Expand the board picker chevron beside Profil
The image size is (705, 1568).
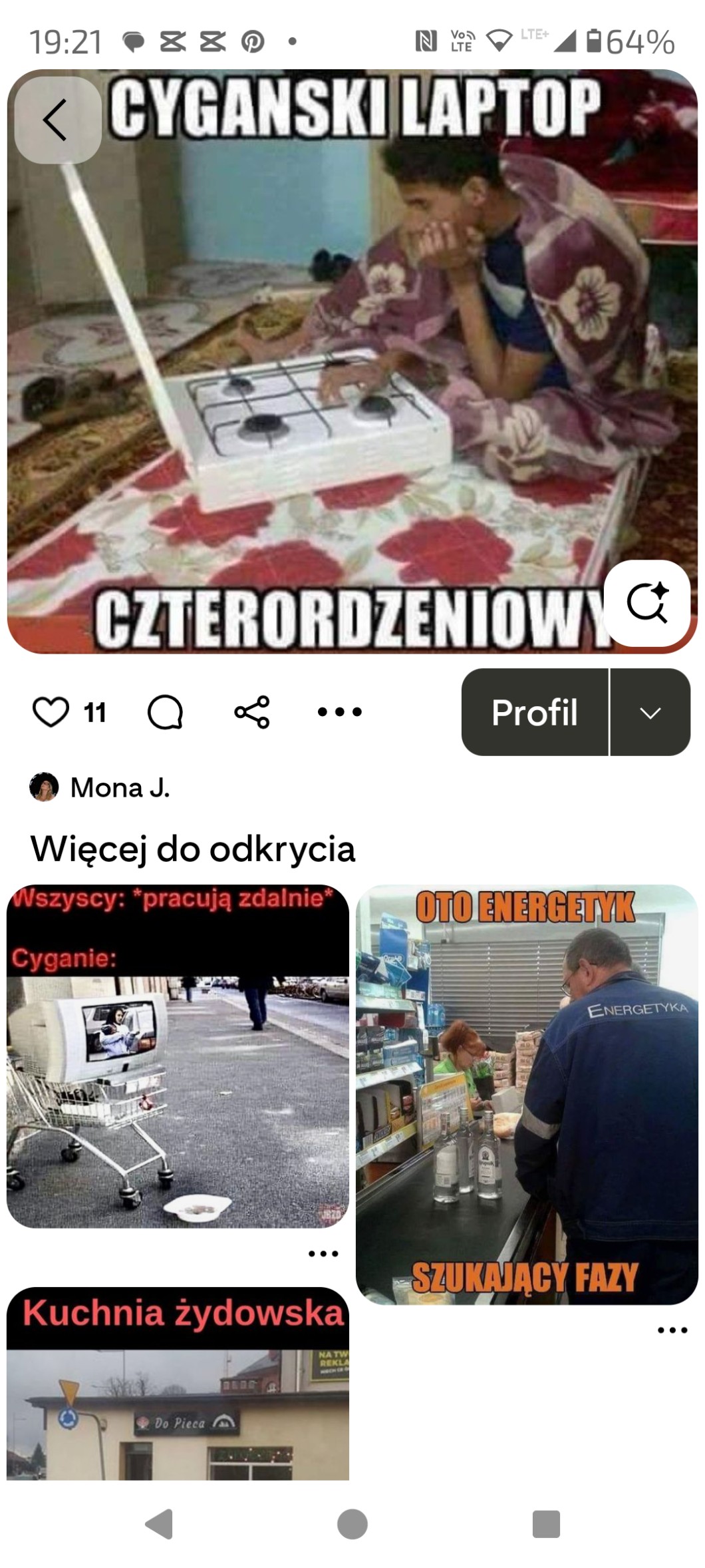pyautogui.click(x=650, y=712)
